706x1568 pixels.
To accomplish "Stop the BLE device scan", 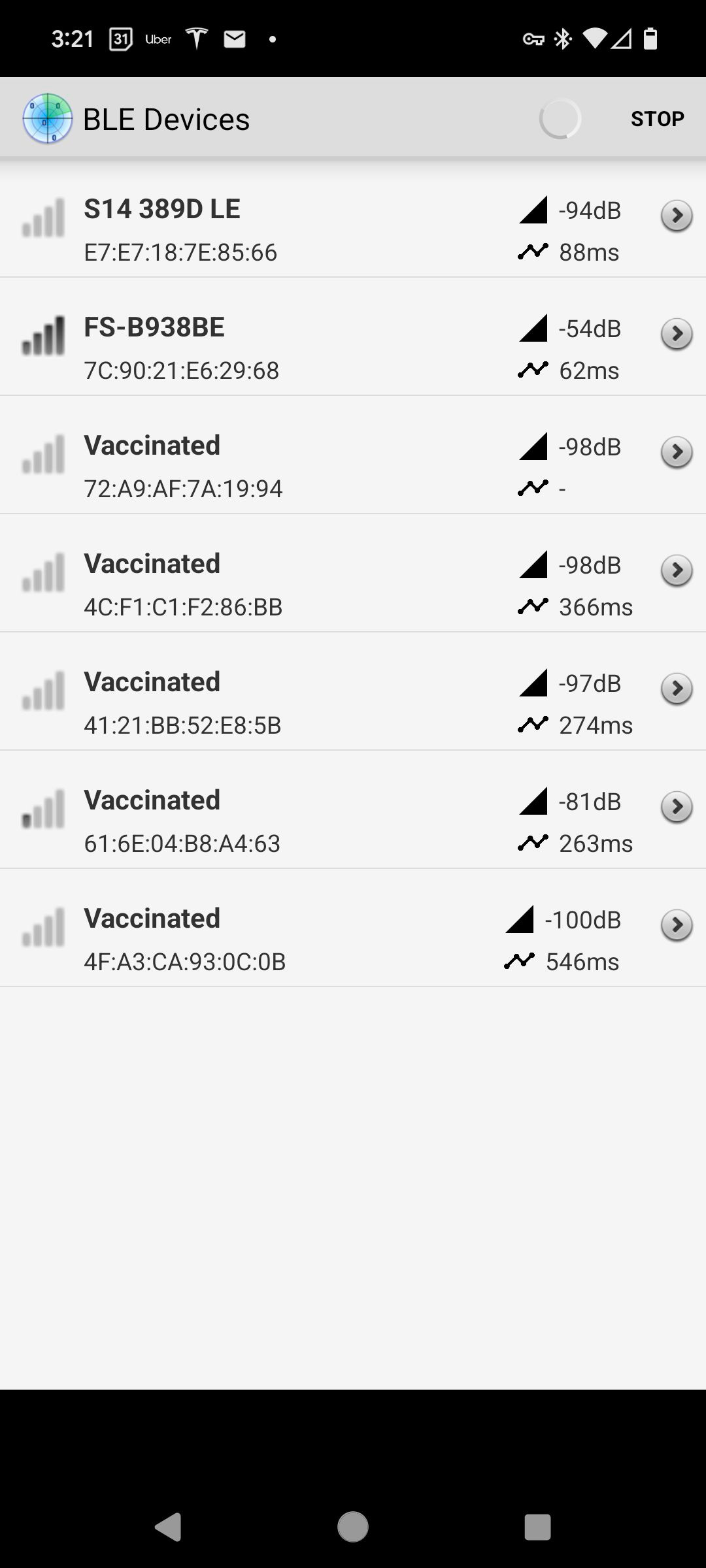I will tap(657, 119).
